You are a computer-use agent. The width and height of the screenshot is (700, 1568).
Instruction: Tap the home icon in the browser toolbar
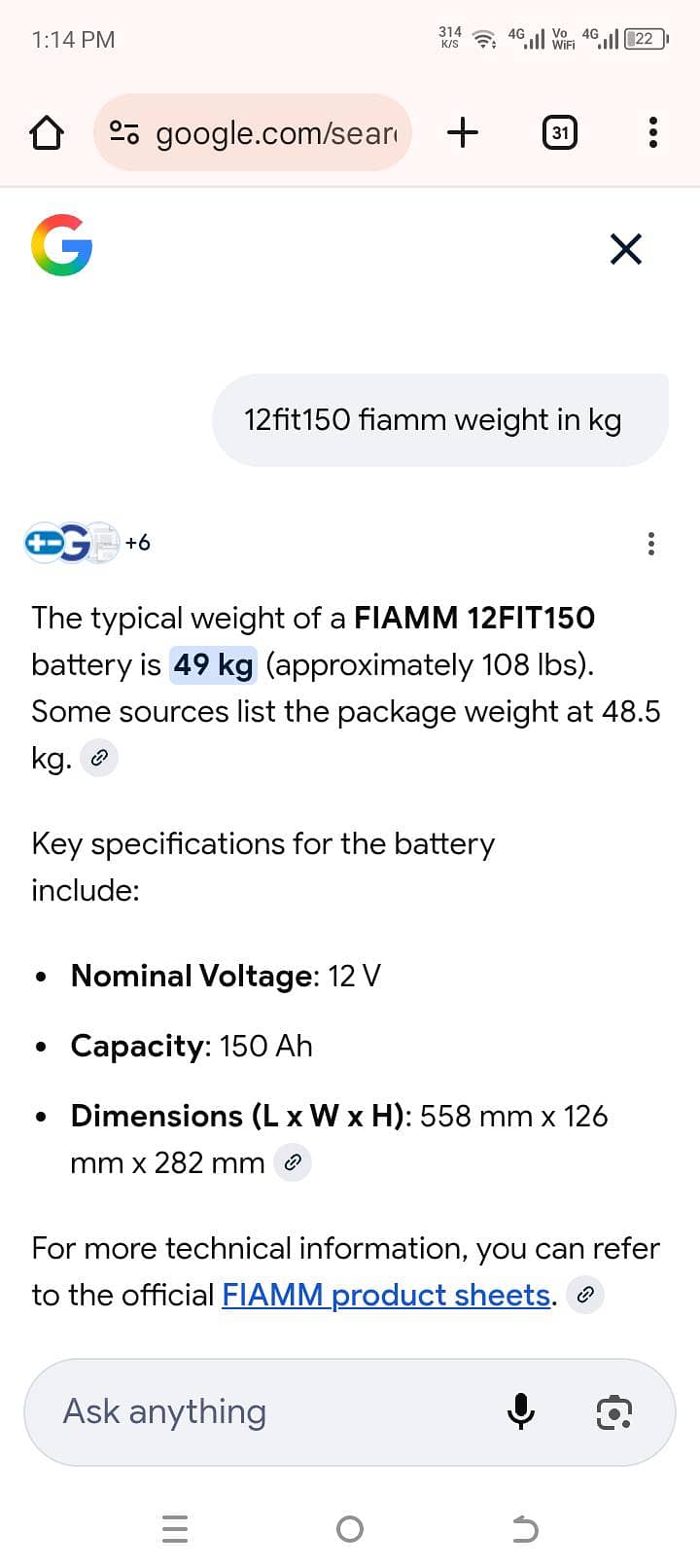[47, 133]
